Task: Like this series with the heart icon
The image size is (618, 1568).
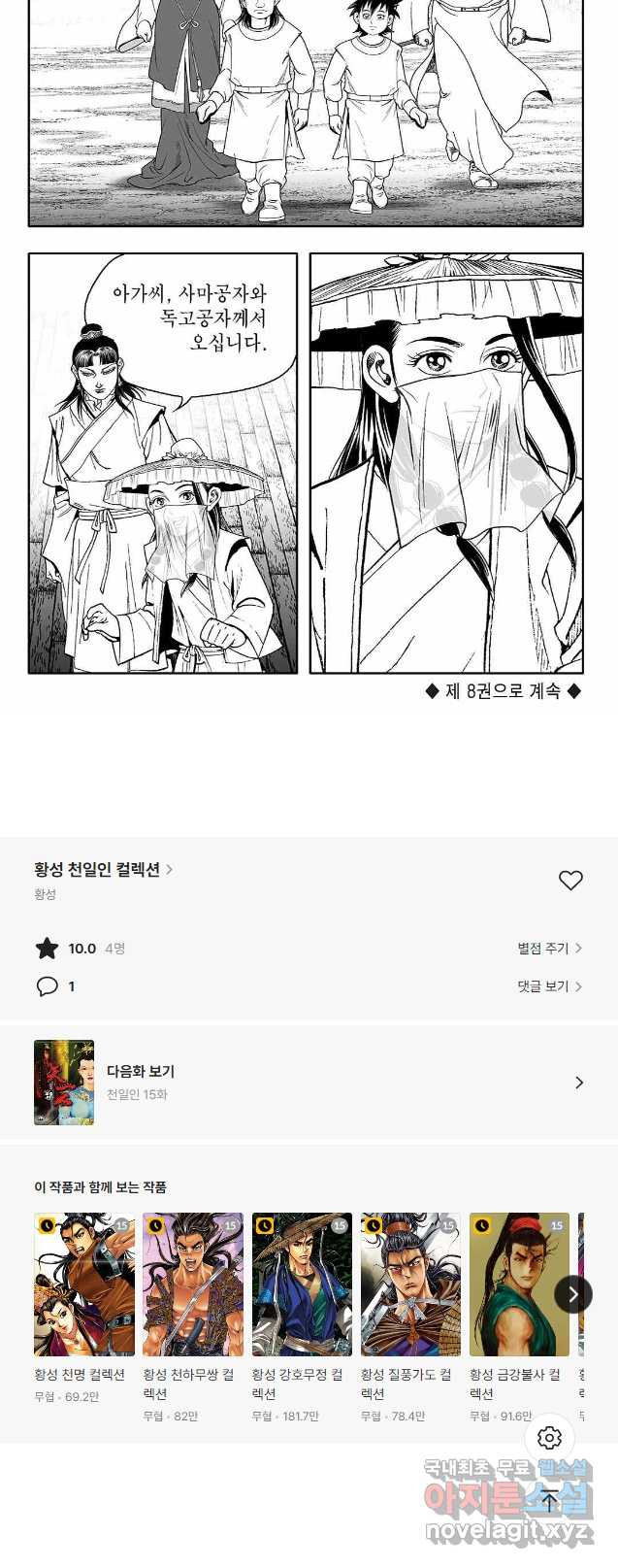Action: pyautogui.click(x=570, y=880)
